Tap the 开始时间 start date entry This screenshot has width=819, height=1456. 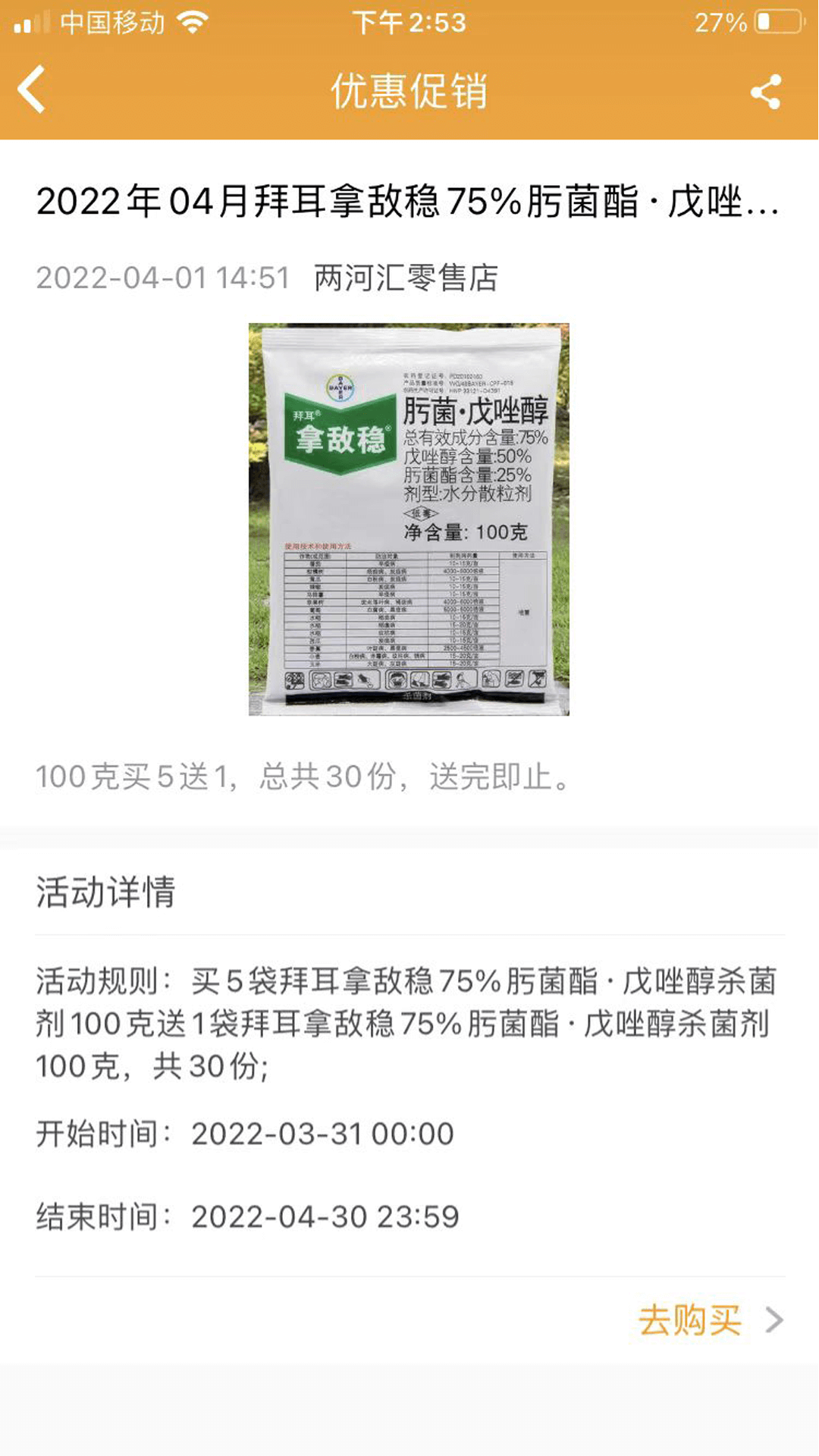click(x=244, y=1134)
